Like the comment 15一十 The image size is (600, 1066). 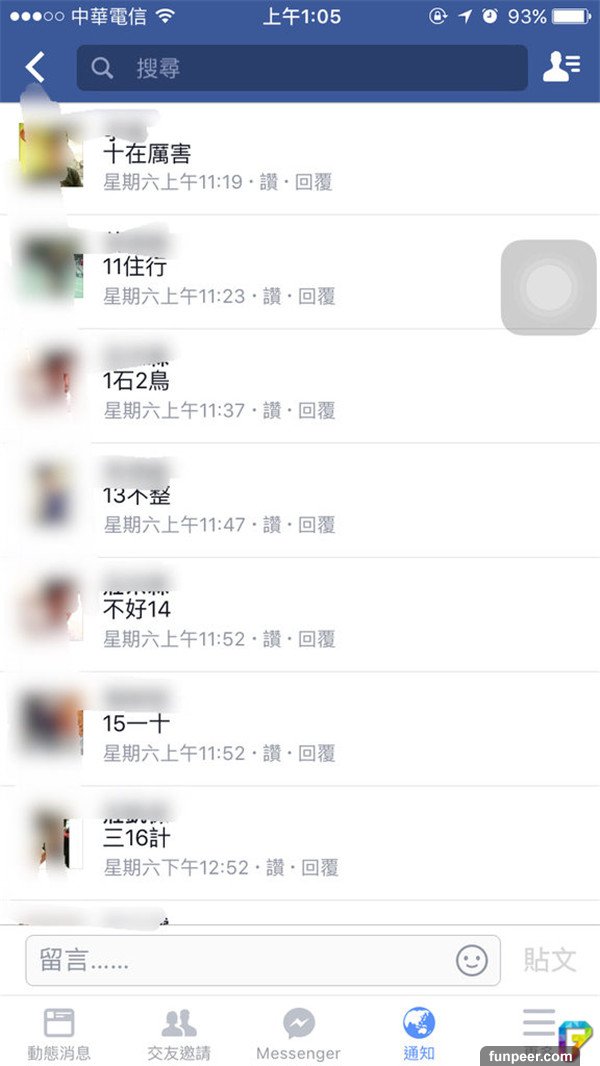click(272, 752)
